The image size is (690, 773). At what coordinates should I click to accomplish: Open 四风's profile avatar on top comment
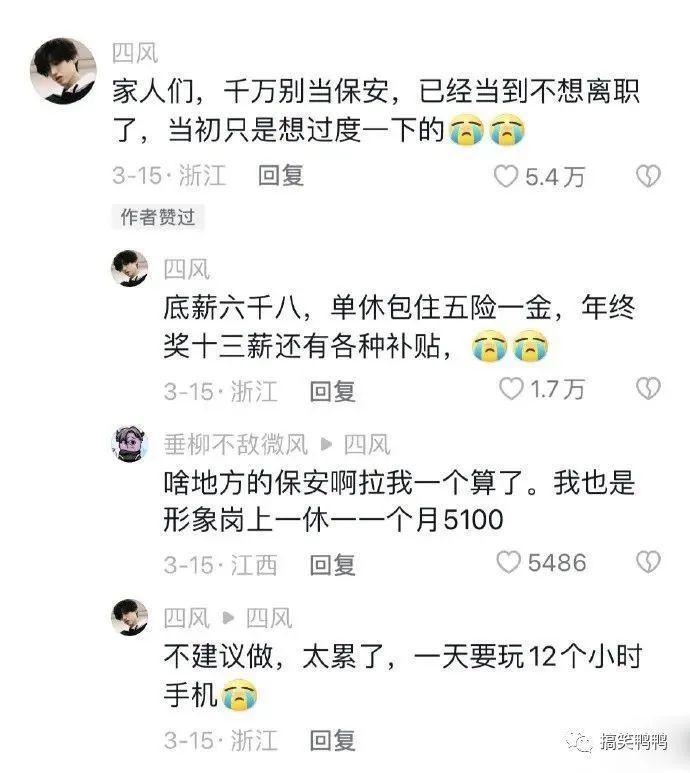(x=64, y=70)
